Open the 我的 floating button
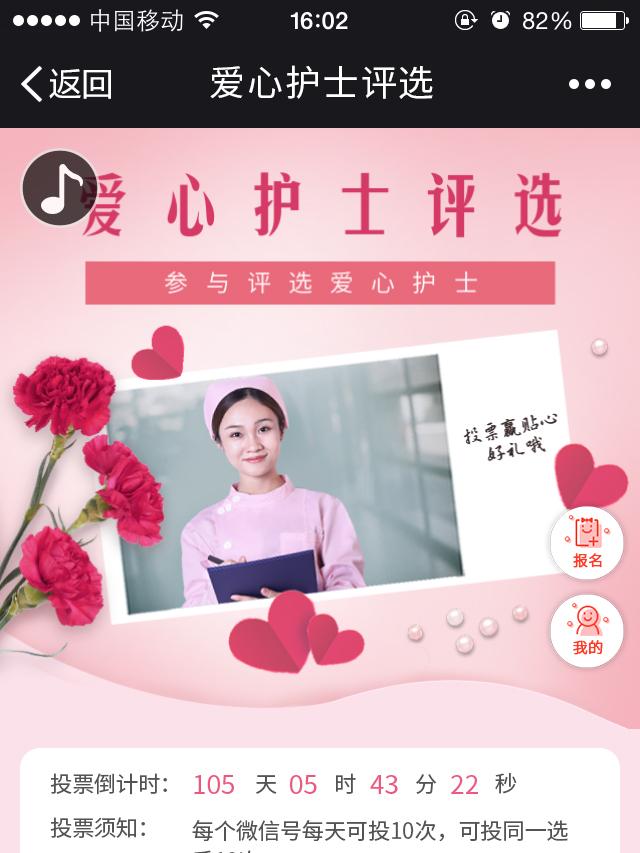Image resolution: width=640 pixels, height=853 pixels. (x=587, y=631)
